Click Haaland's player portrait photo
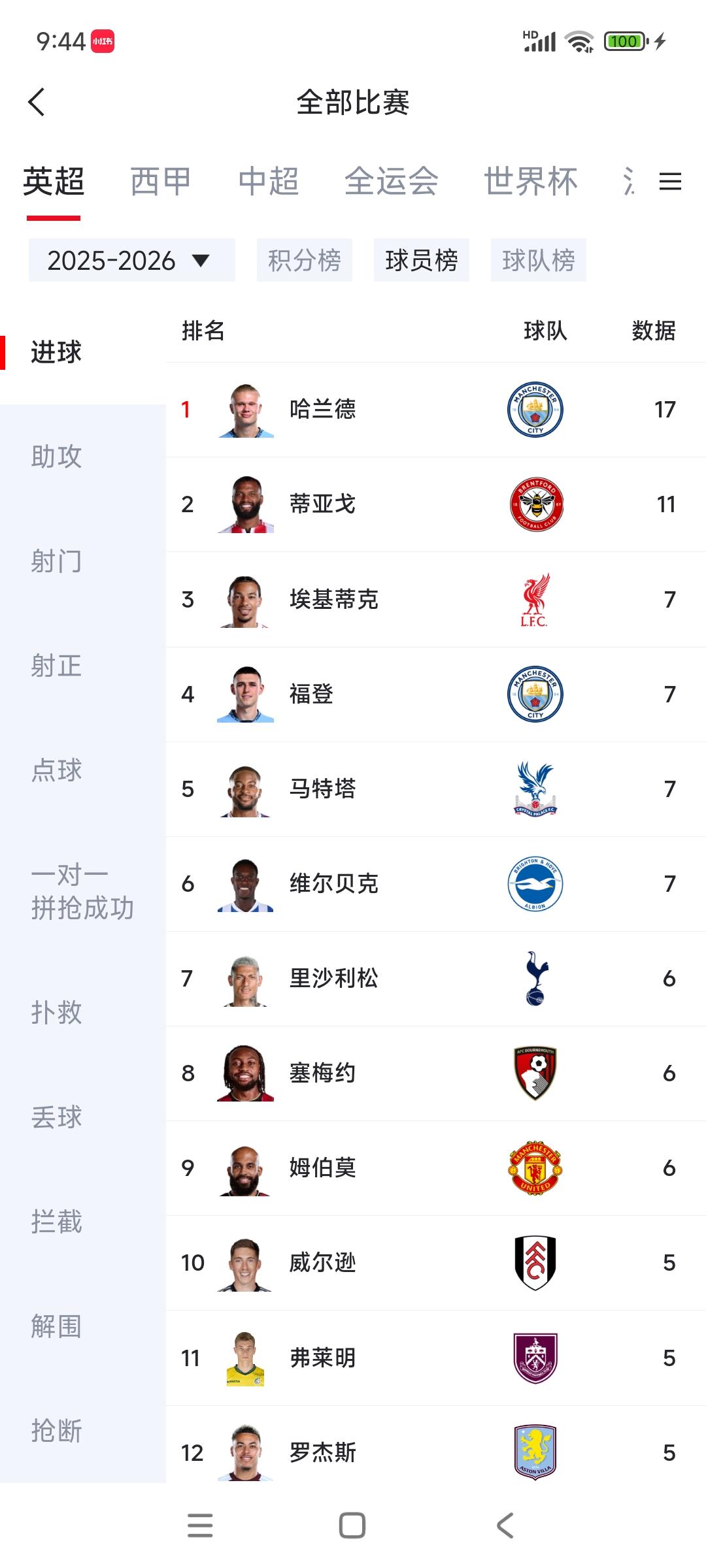This screenshot has width=706, height=1568. [x=246, y=409]
